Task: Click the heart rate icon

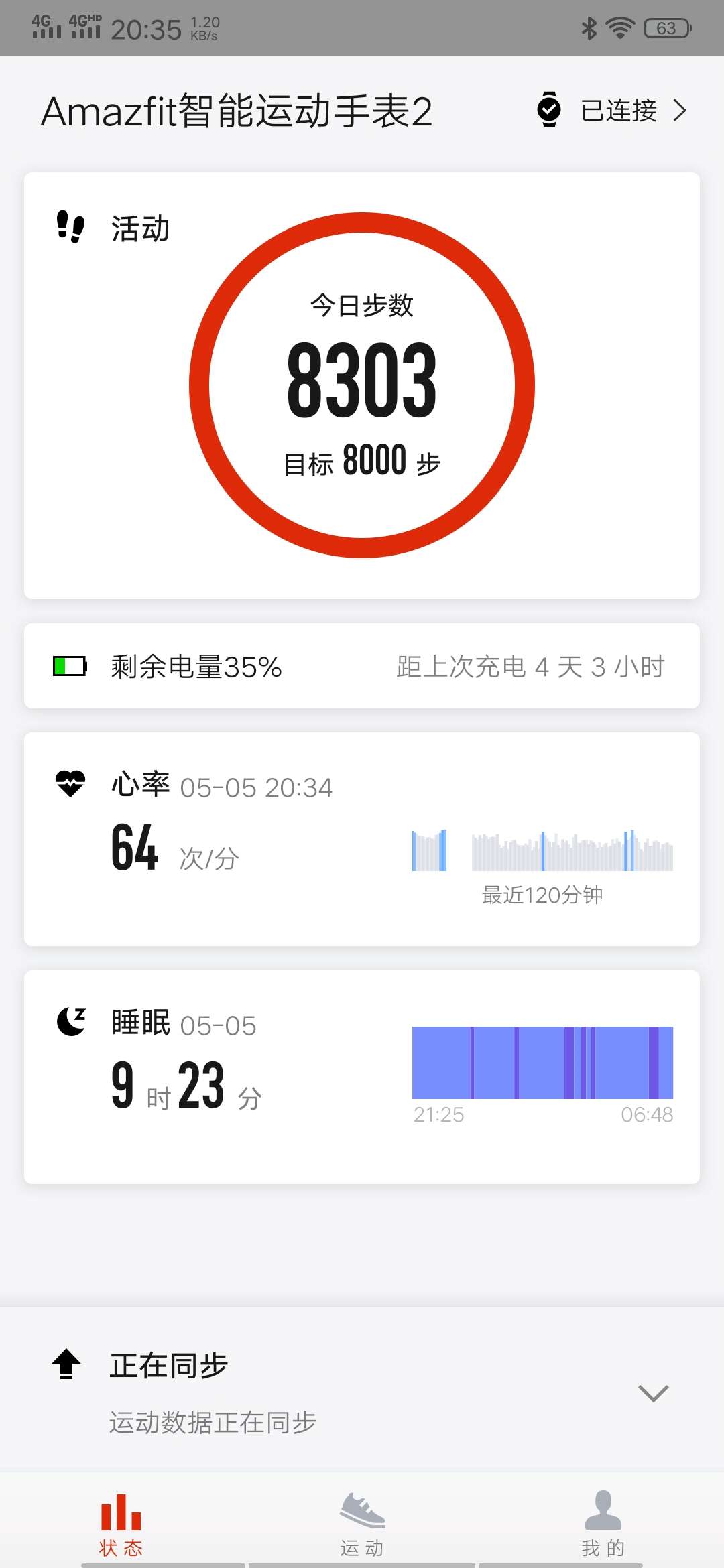Action: click(x=72, y=785)
